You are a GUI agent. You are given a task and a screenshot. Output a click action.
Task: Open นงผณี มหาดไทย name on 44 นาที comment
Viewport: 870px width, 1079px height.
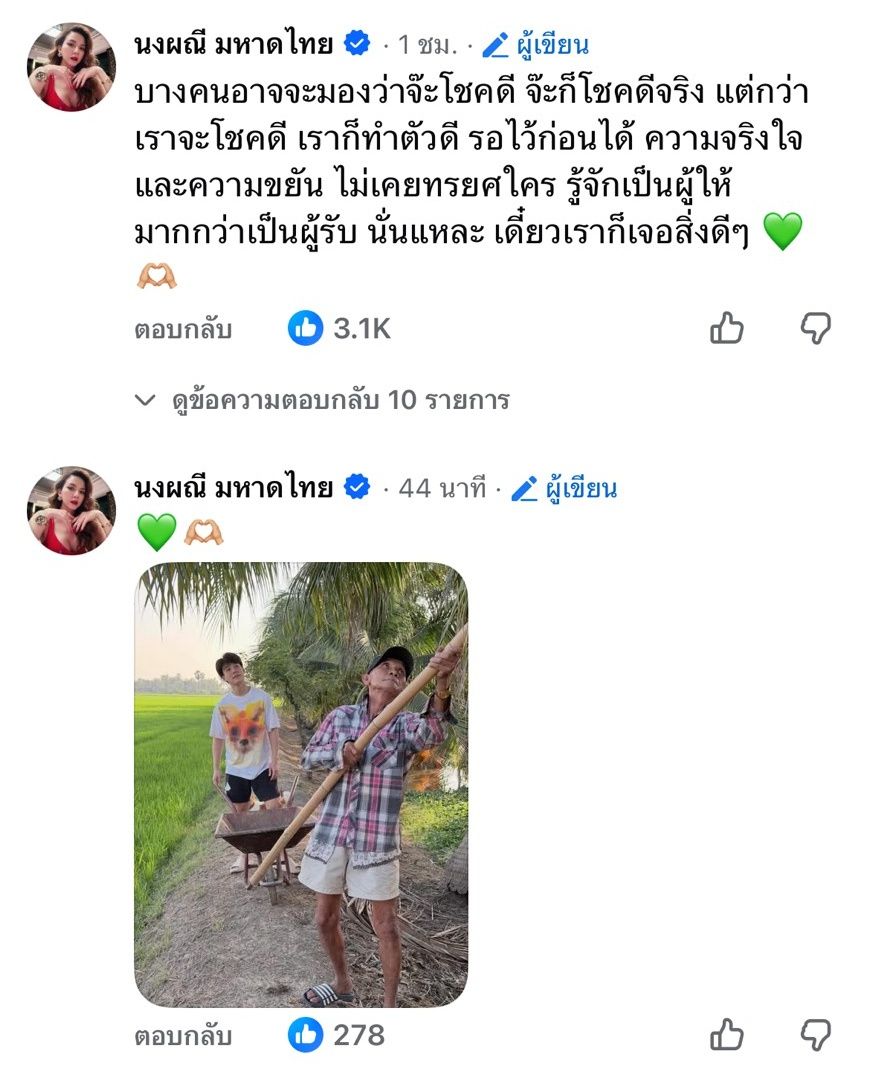click(234, 488)
